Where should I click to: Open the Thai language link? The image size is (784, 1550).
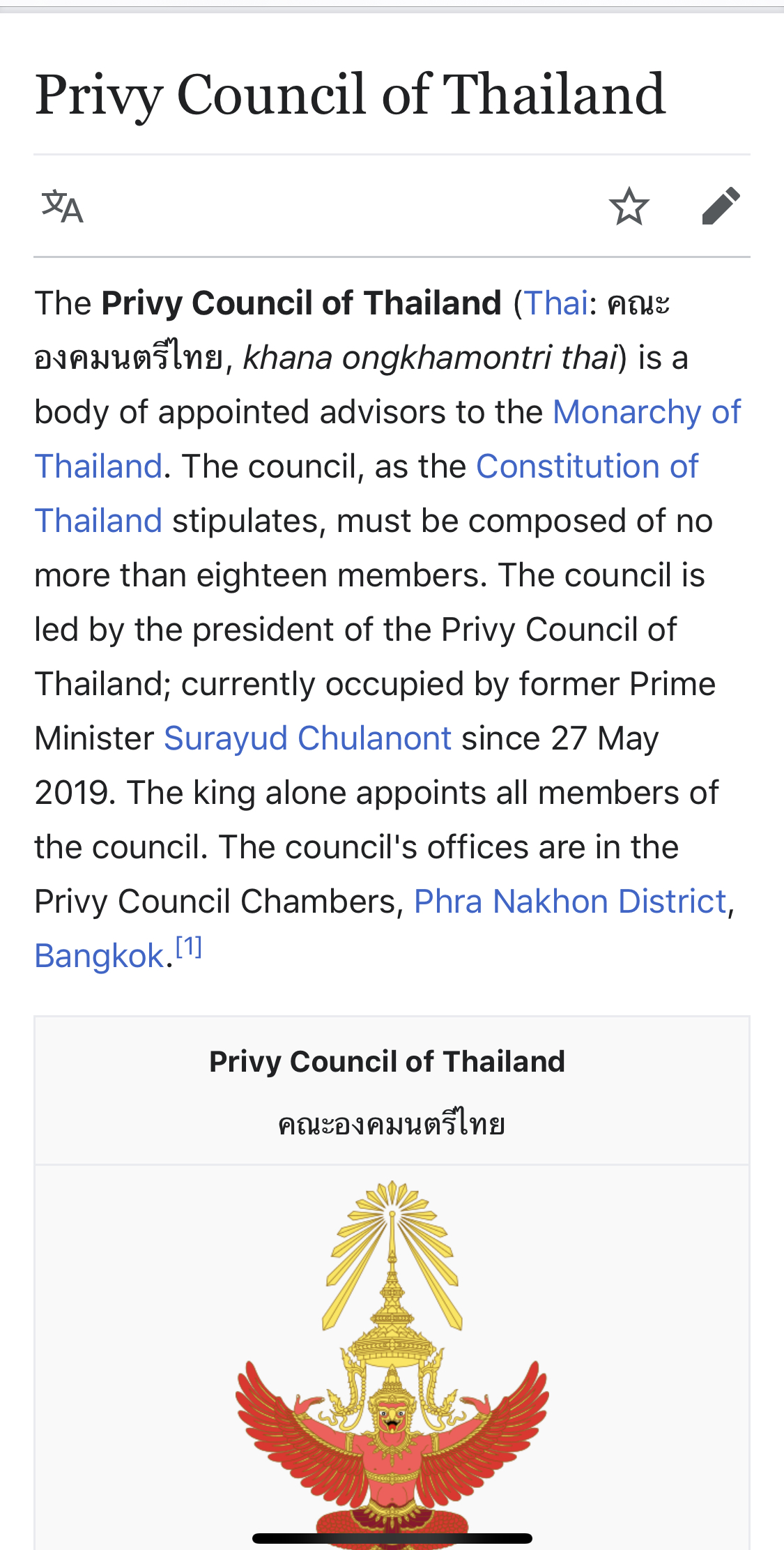556,304
